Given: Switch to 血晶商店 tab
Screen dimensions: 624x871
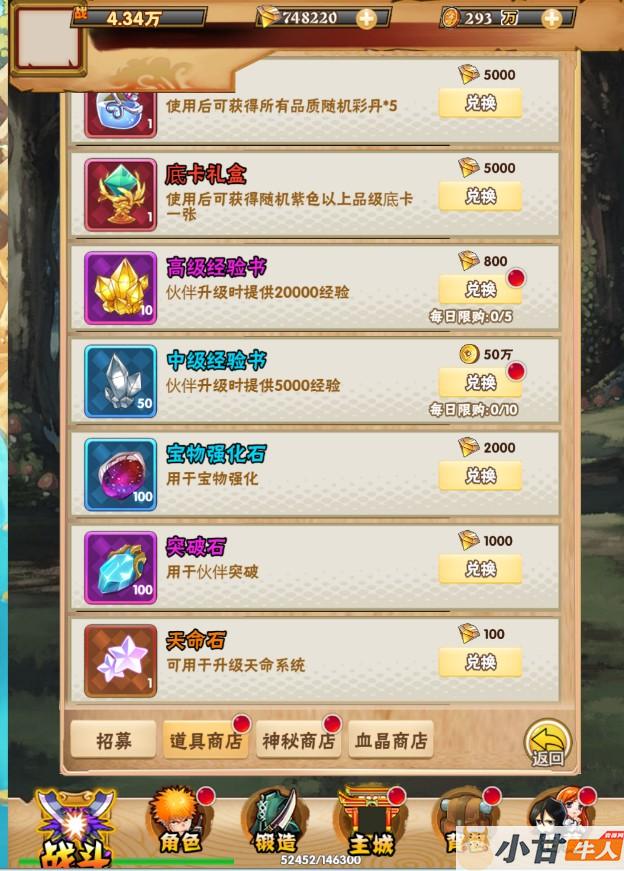Looking at the screenshot, I should [390, 741].
